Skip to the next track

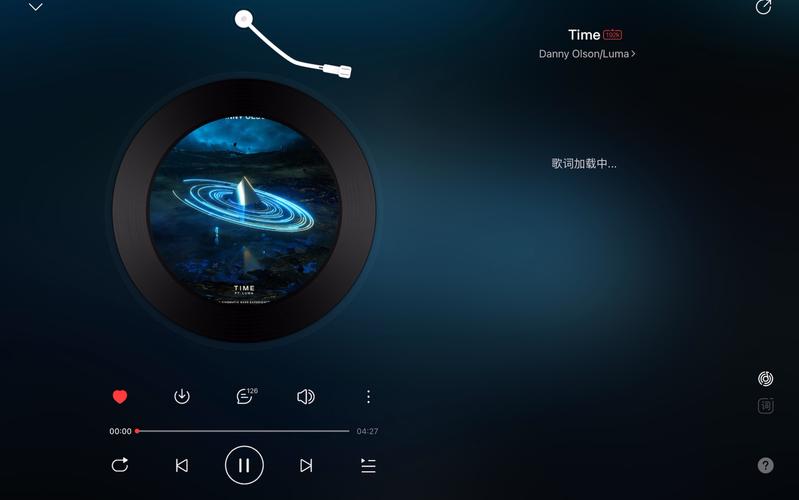click(x=306, y=465)
